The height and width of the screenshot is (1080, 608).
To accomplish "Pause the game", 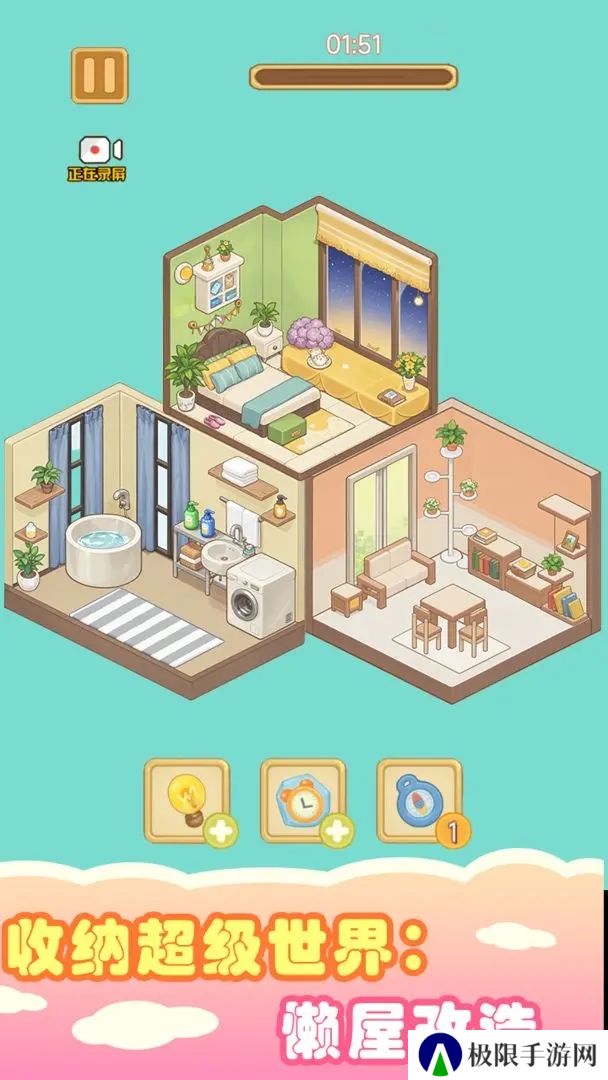I will click(x=99, y=76).
